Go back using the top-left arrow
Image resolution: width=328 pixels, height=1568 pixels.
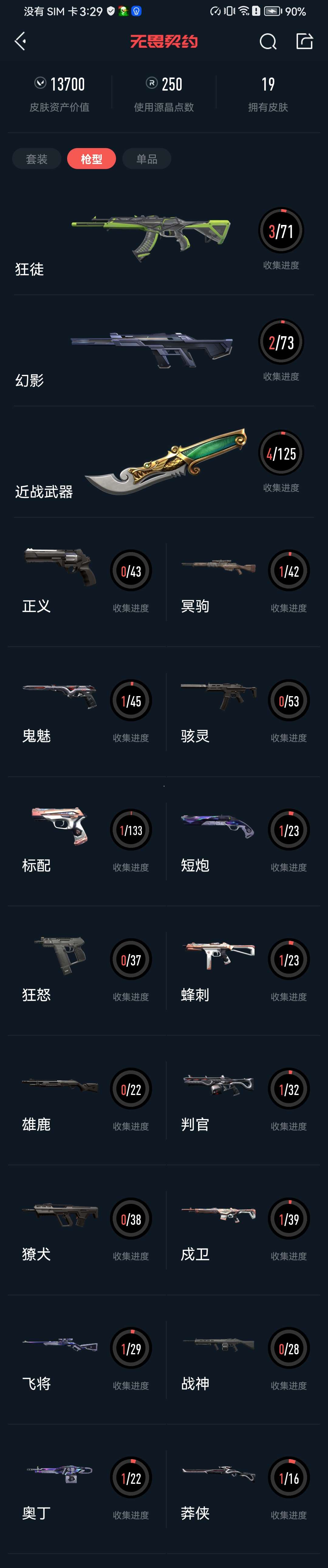pos(20,41)
